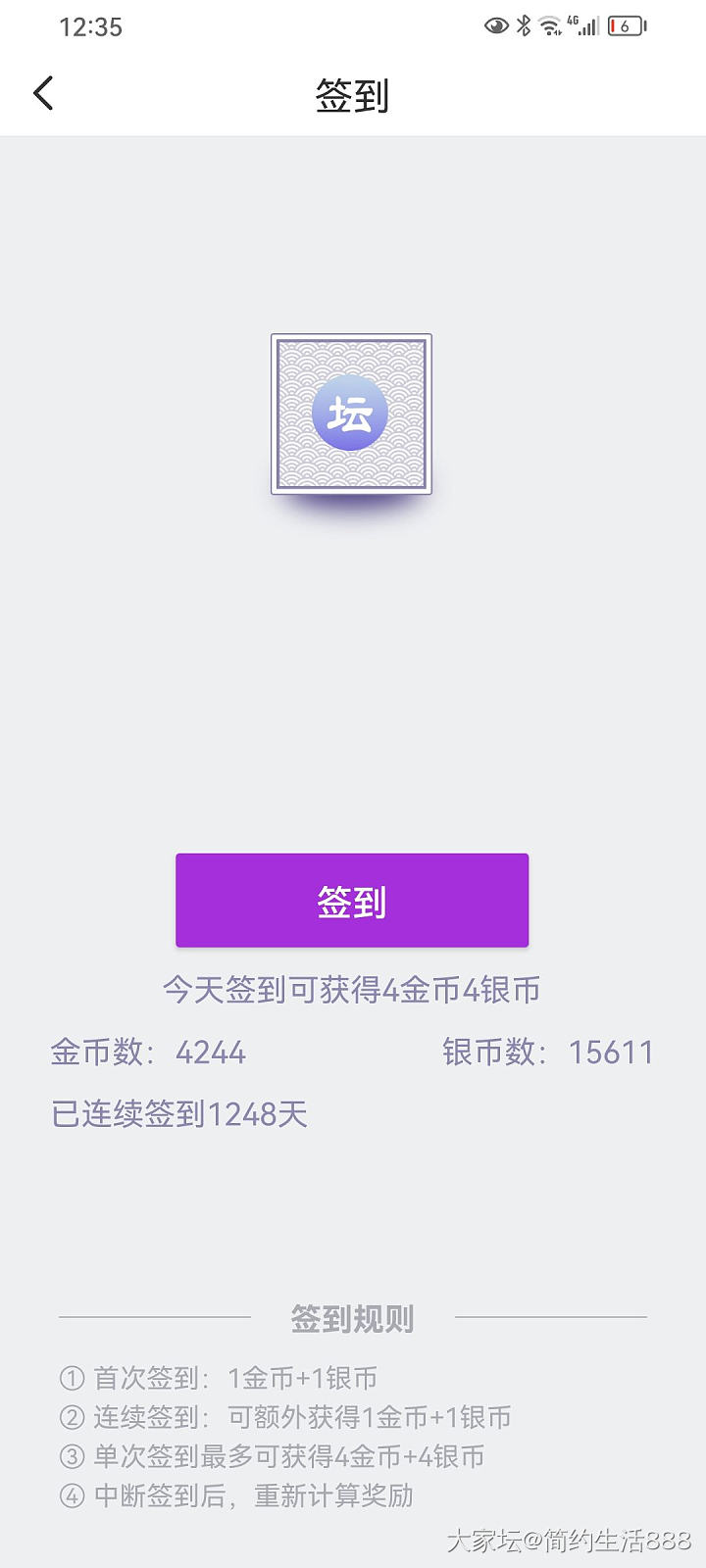Viewport: 706px width, 1568px height.
Task: Go back from the 签到 page
Action: 43,94
